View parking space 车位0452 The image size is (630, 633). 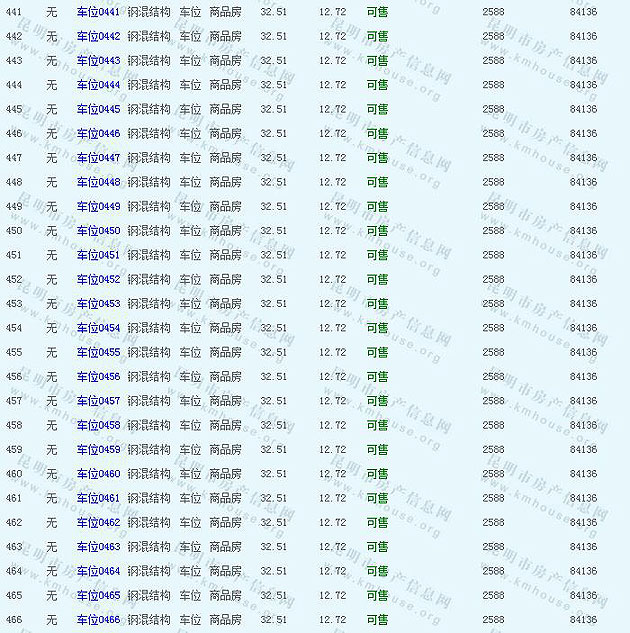(98, 280)
